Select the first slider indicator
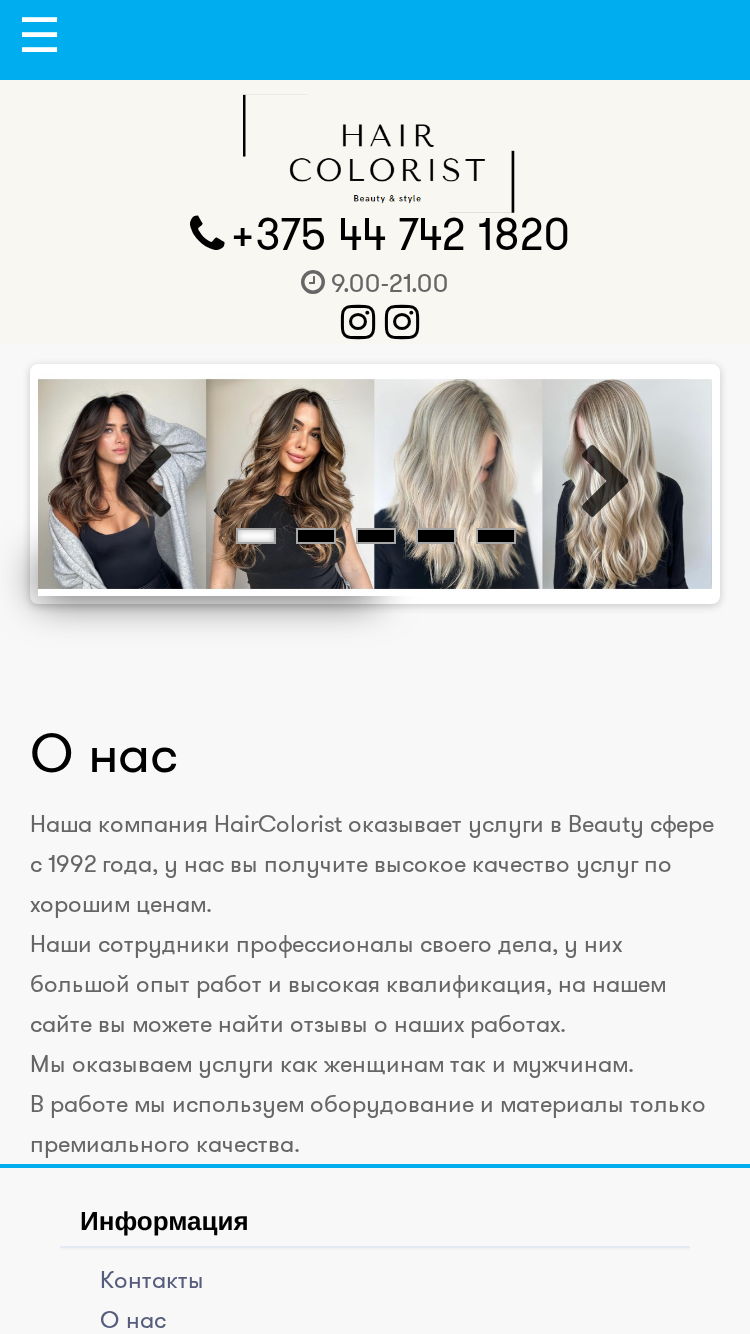The width and height of the screenshot is (750, 1334). coord(256,536)
